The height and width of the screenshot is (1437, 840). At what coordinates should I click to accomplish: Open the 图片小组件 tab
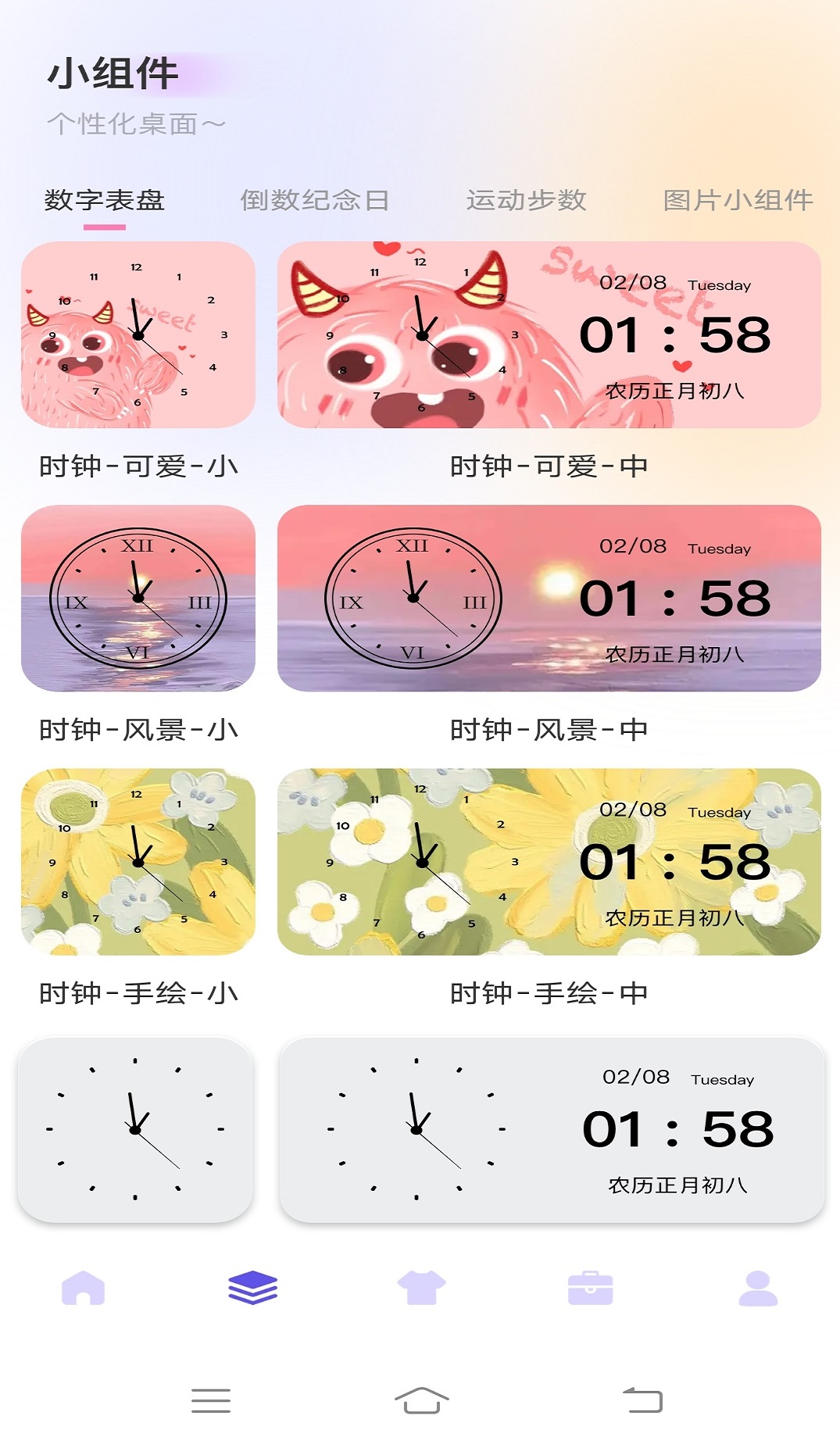738,200
